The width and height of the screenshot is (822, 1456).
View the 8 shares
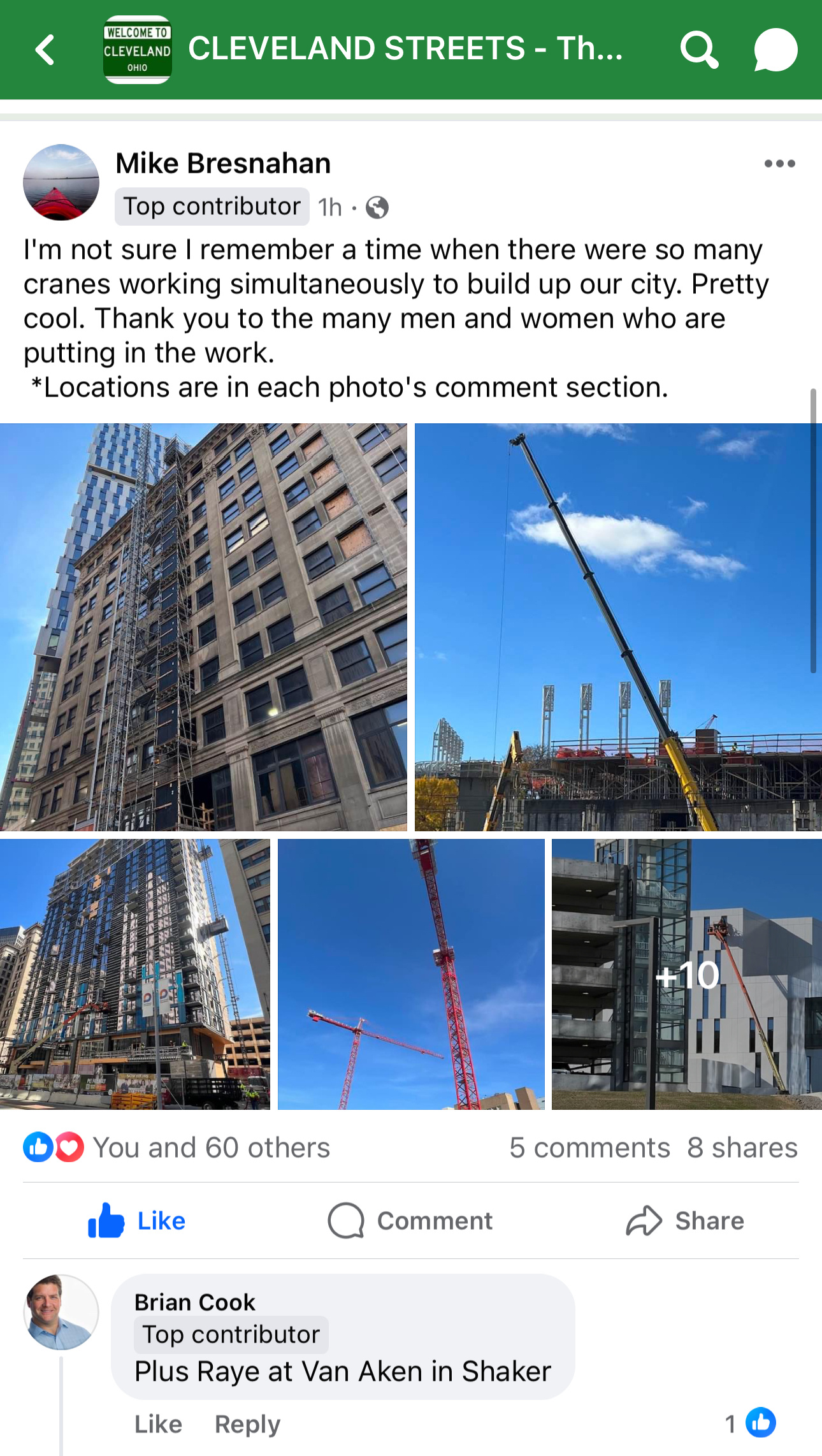click(x=742, y=1147)
